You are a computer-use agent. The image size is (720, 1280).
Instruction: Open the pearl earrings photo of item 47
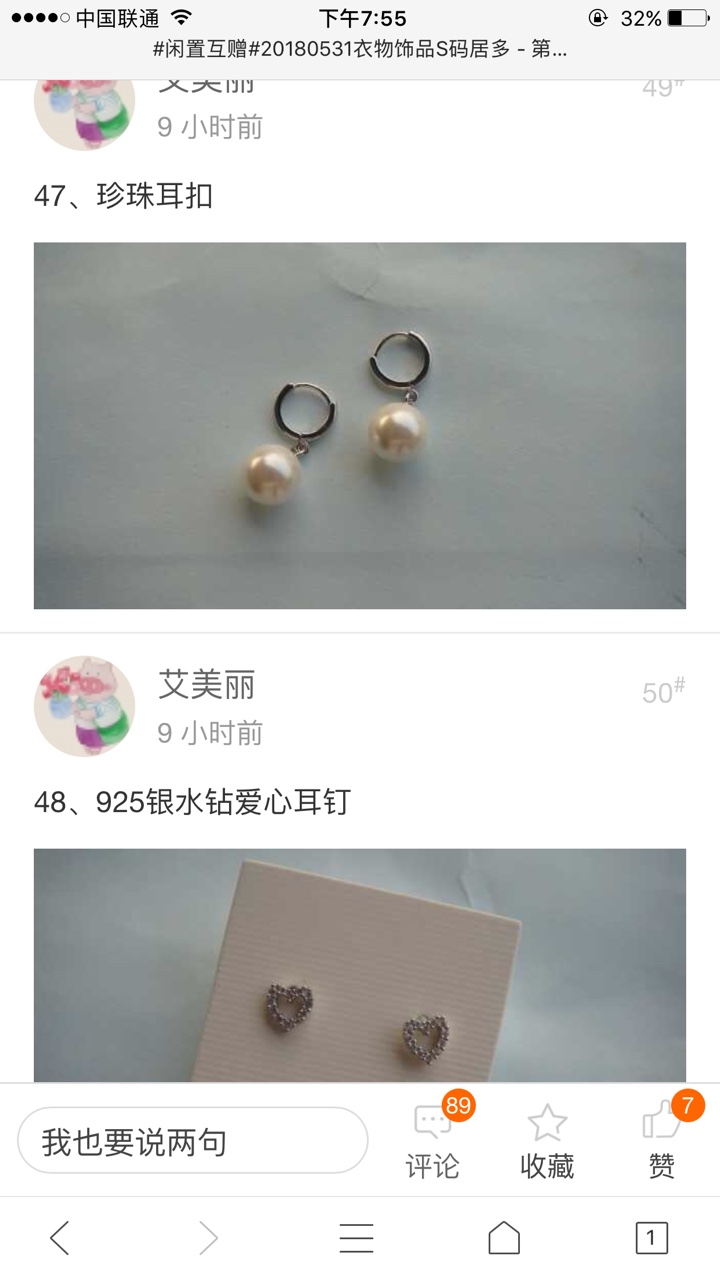[360, 425]
